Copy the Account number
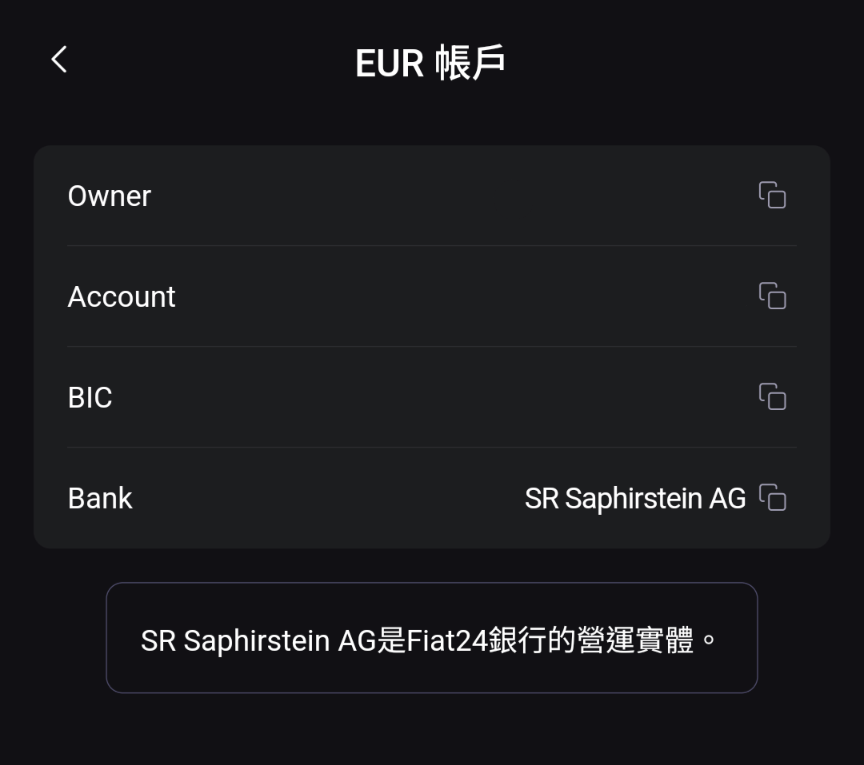The height and width of the screenshot is (765, 864). [772, 296]
